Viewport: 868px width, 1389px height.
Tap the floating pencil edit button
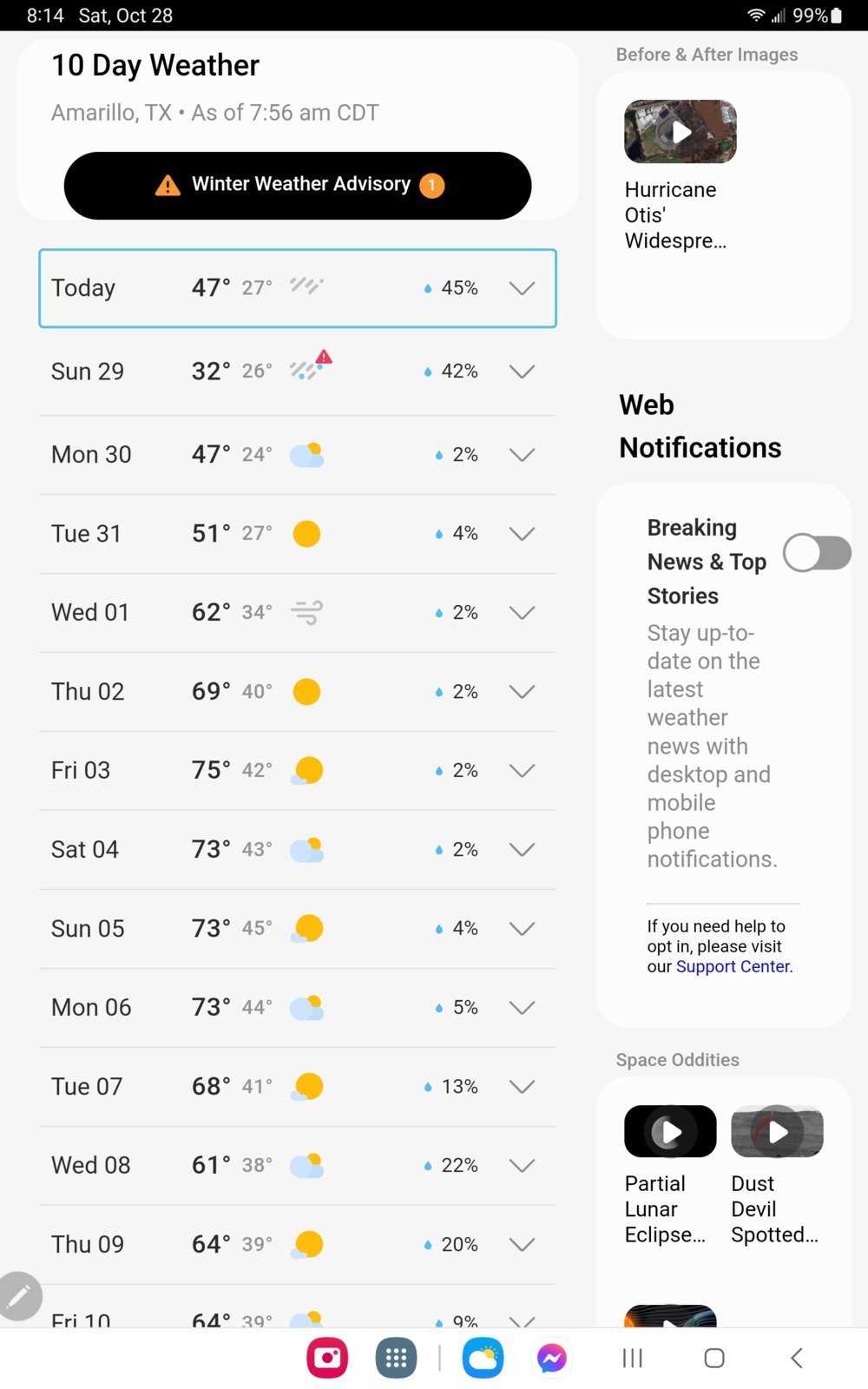point(19,1296)
